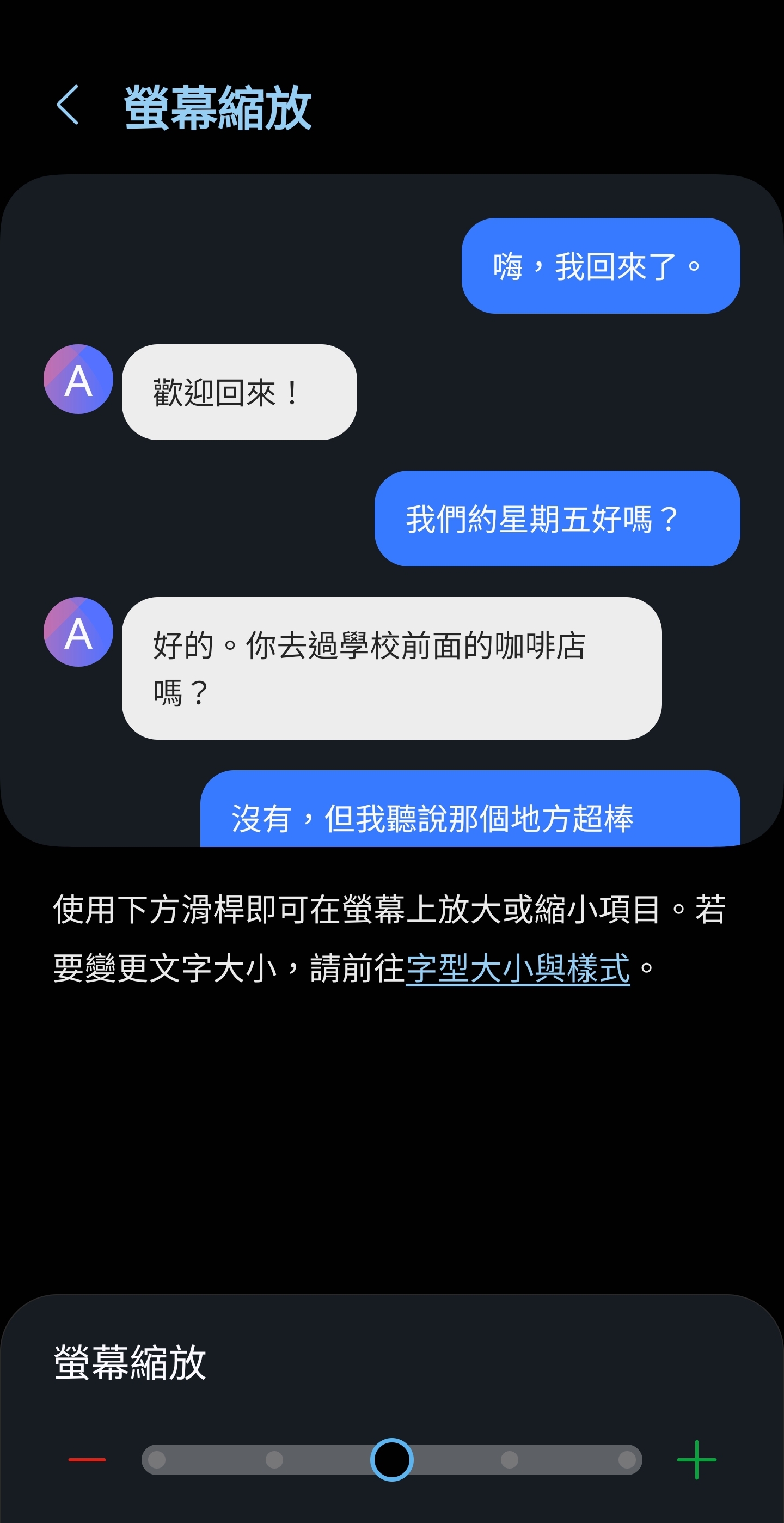
Task: Open the 字型大小與樣式 link
Action: coord(518,969)
